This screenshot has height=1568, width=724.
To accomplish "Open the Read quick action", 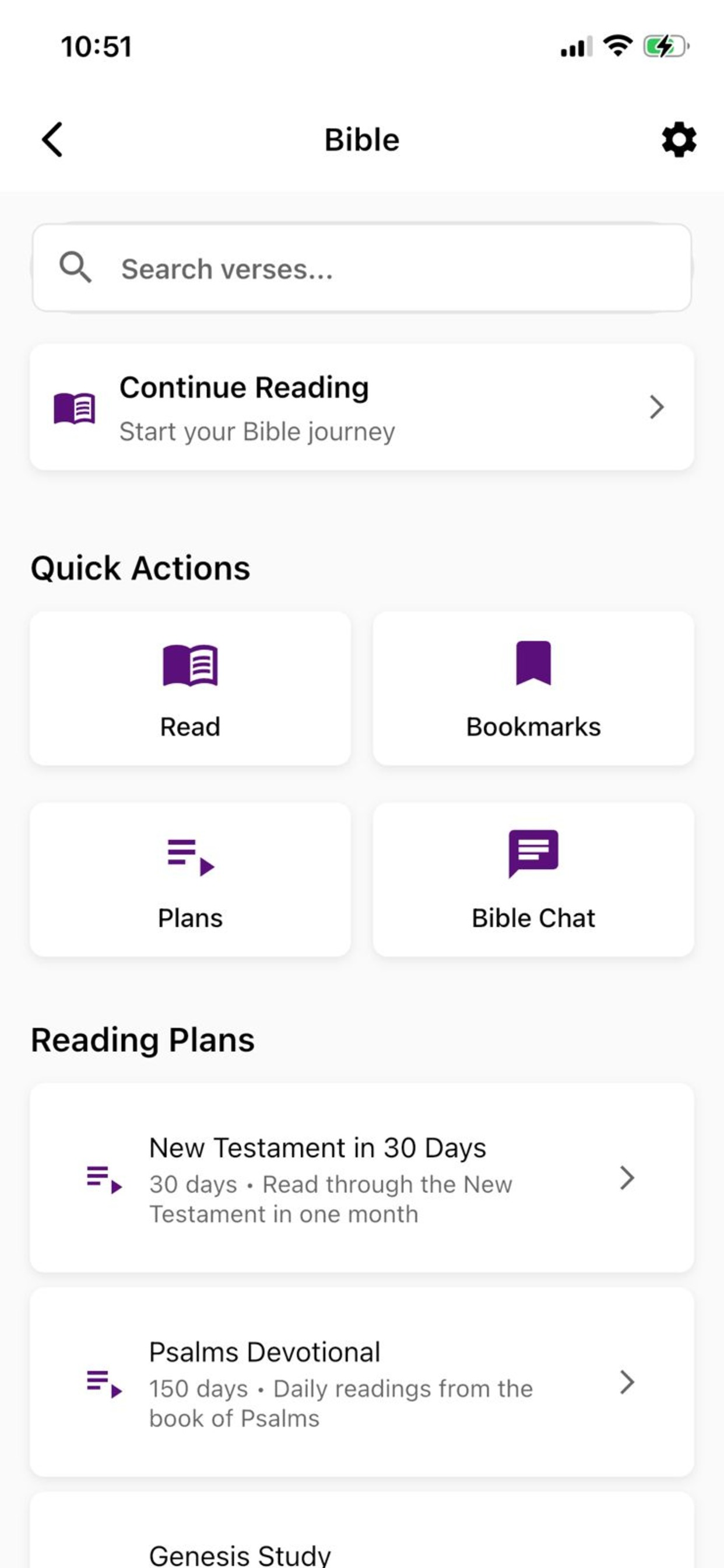I will pyautogui.click(x=191, y=688).
